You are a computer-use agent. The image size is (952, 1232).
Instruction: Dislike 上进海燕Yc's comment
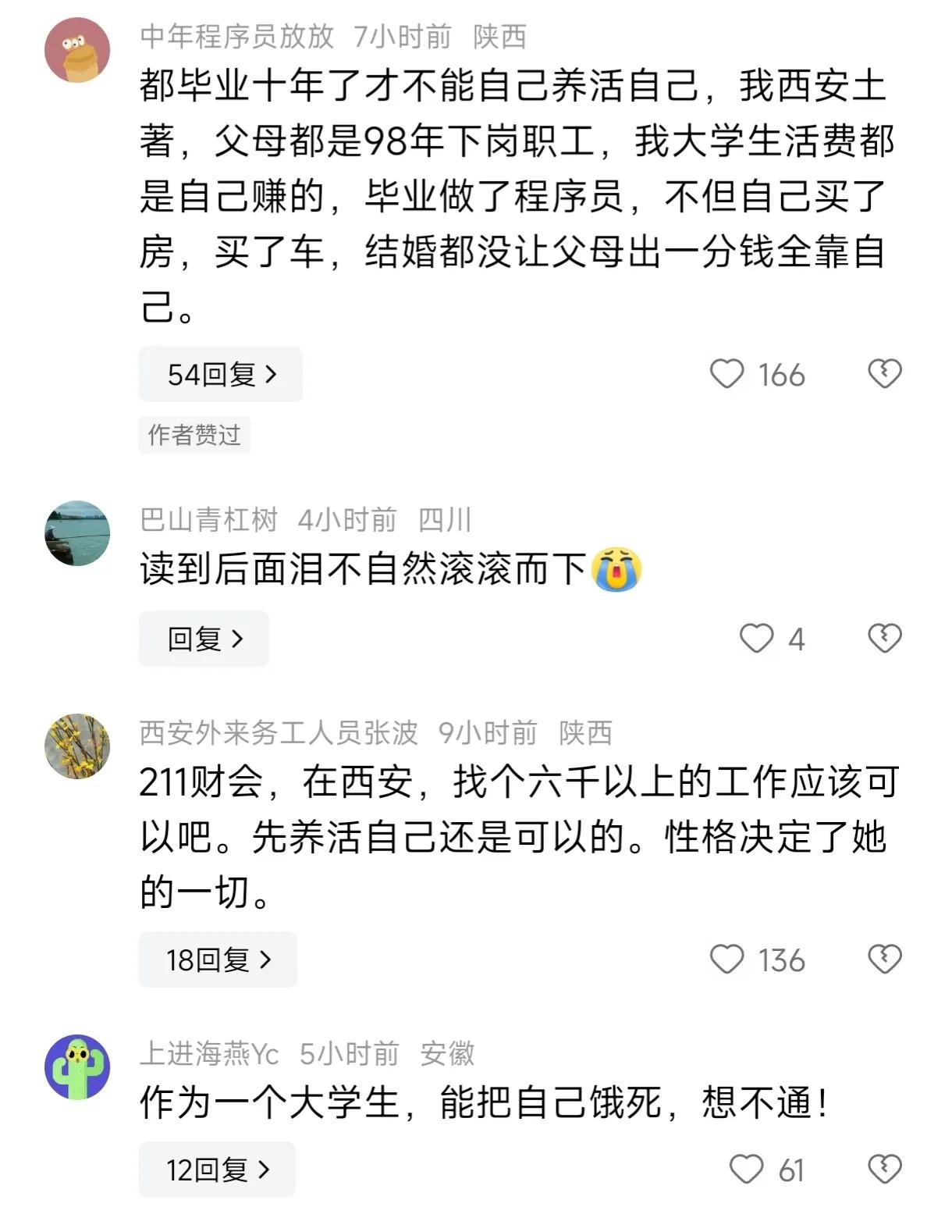click(x=884, y=1170)
